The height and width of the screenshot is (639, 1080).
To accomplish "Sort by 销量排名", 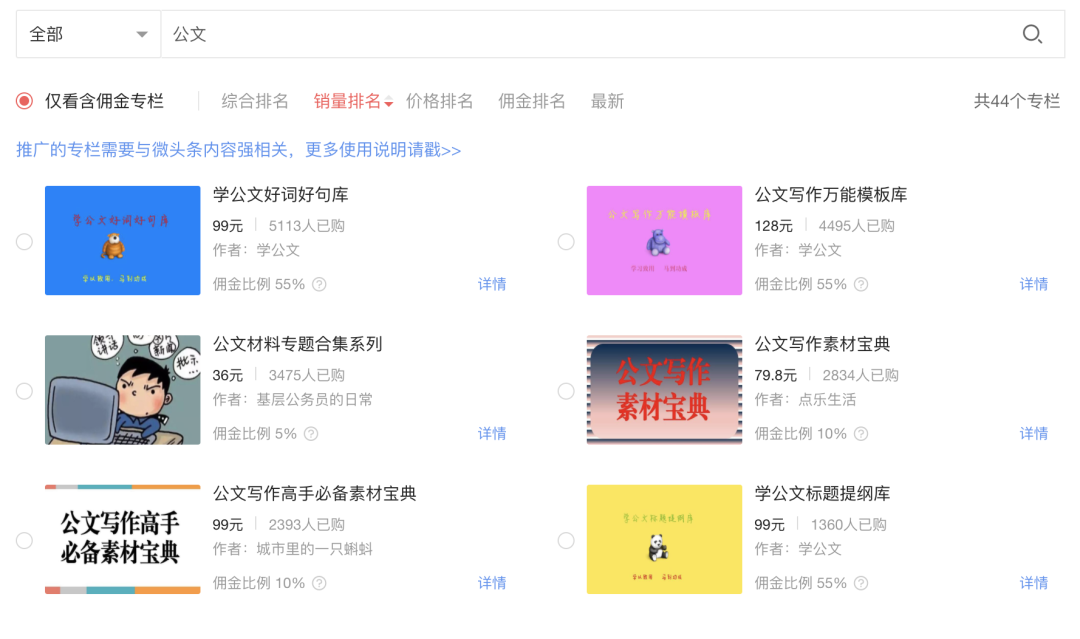I will click(x=348, y=101).
